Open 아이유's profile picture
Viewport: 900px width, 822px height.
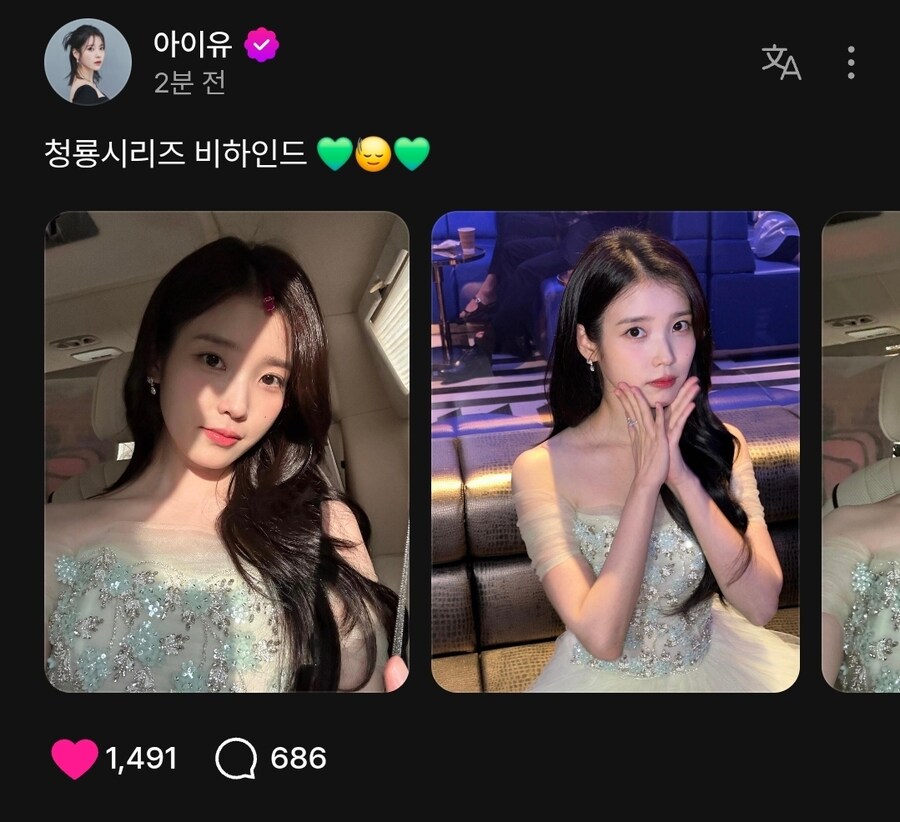[88, 62]
